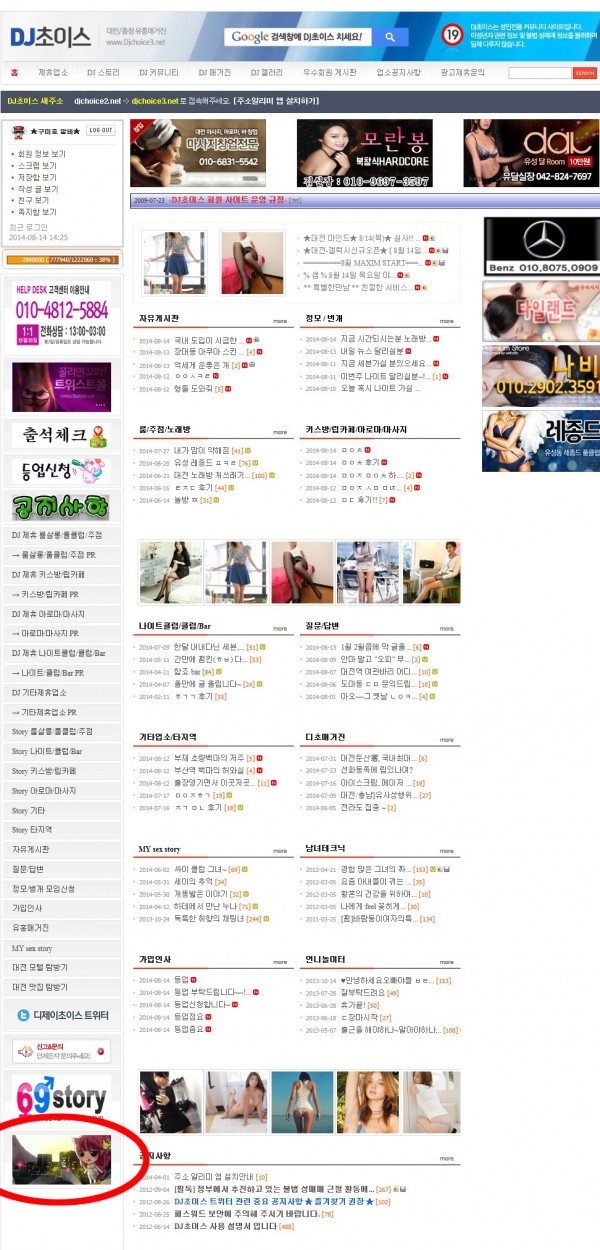600x1250 pixels.
Task: Tap more next to 질문/답변 board
Action: click(x=446, y=626)
